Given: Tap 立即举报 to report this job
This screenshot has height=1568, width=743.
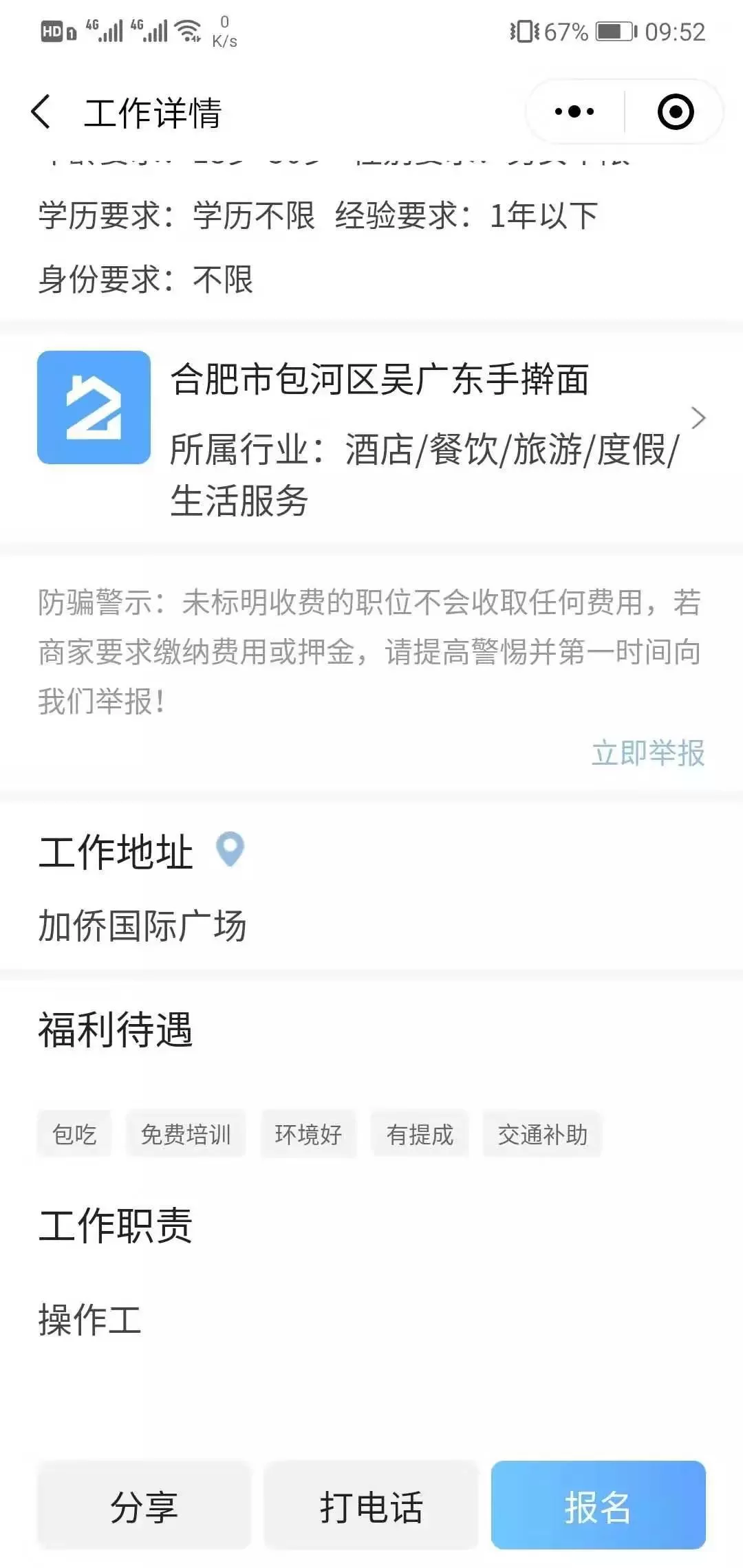Looking at the screenshot, I should coord(648,753).
